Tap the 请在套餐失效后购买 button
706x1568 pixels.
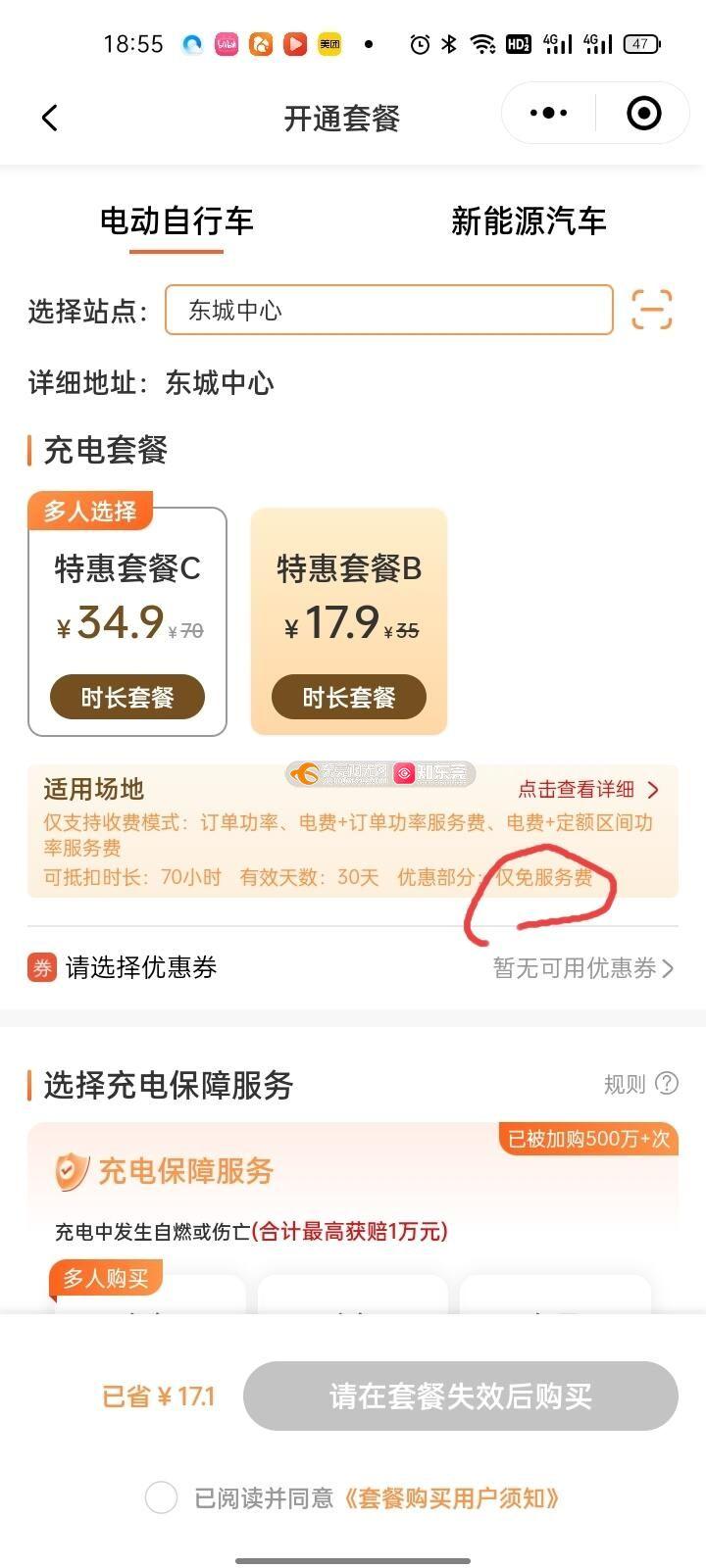(x=461, y=1396)
